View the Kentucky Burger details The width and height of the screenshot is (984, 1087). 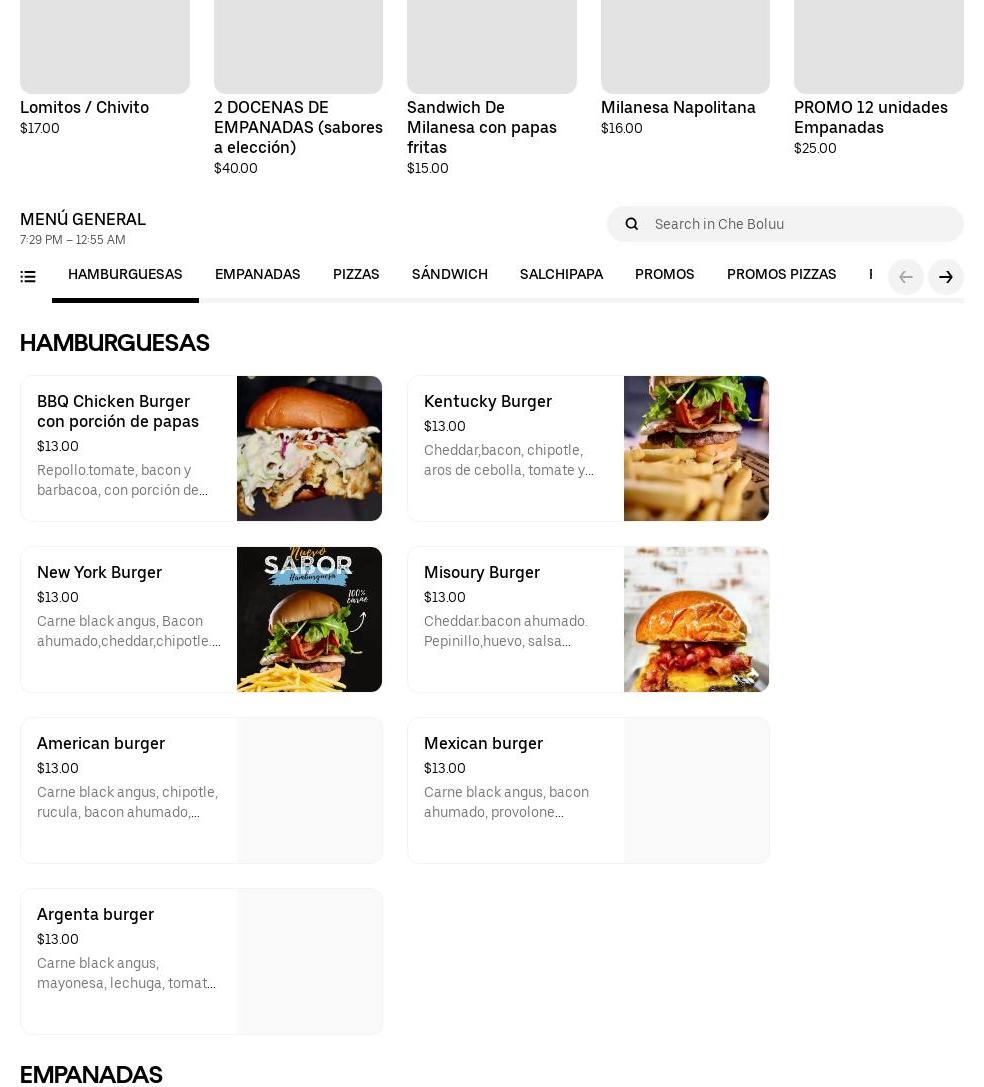[x=588, y=448]
